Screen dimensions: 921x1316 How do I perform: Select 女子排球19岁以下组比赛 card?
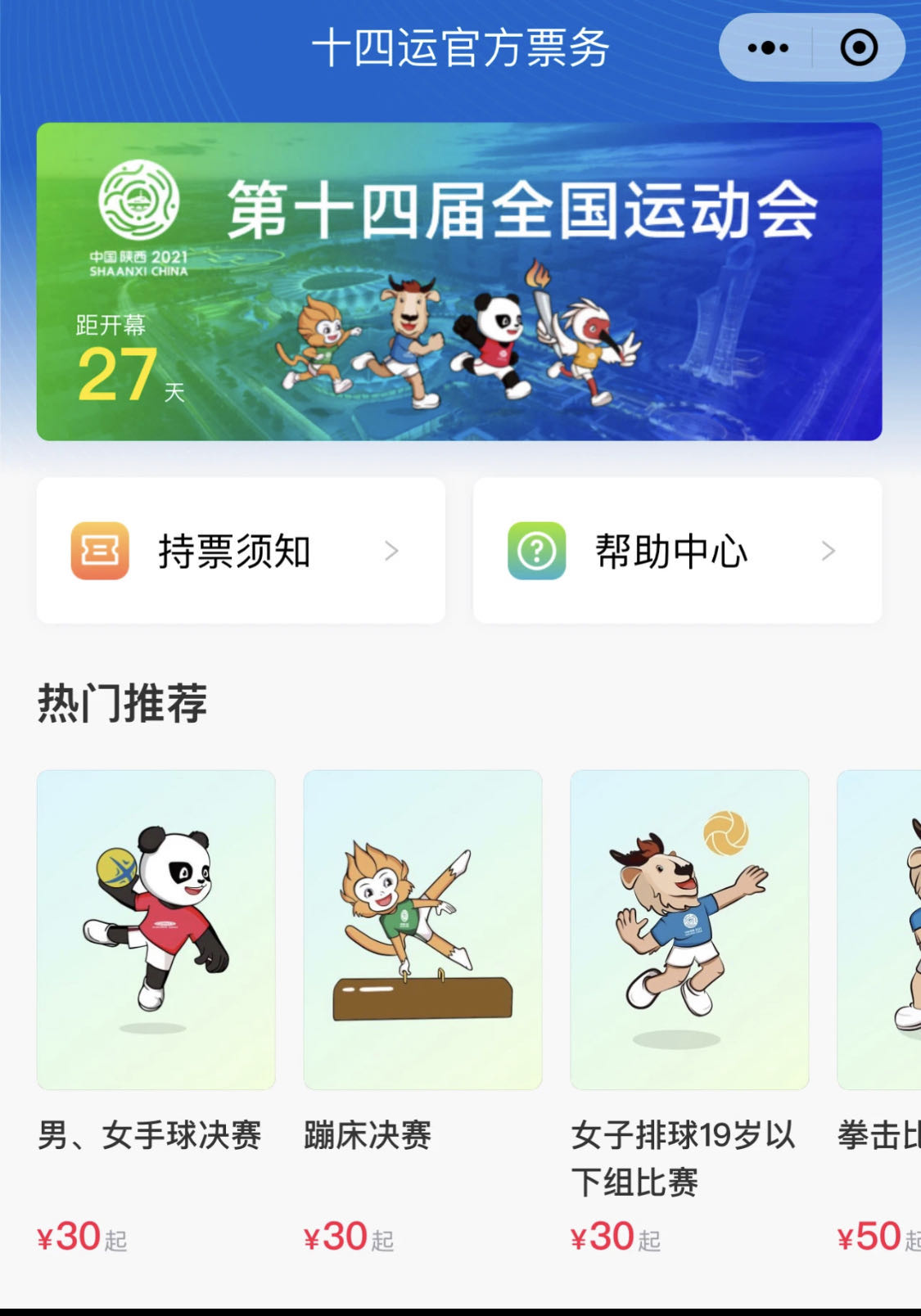tap(689, 930)
